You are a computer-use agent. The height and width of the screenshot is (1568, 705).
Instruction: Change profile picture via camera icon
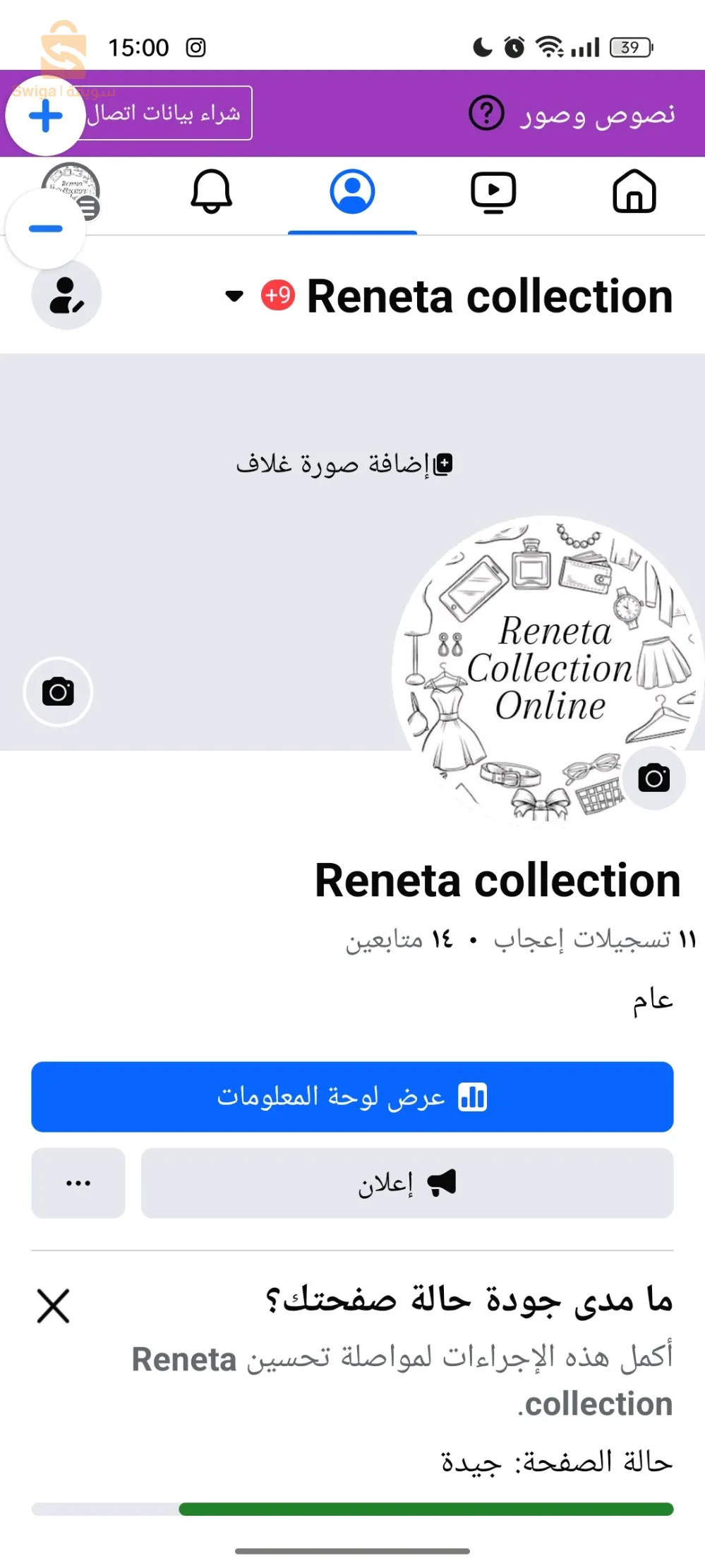click(x=653, y=778)
